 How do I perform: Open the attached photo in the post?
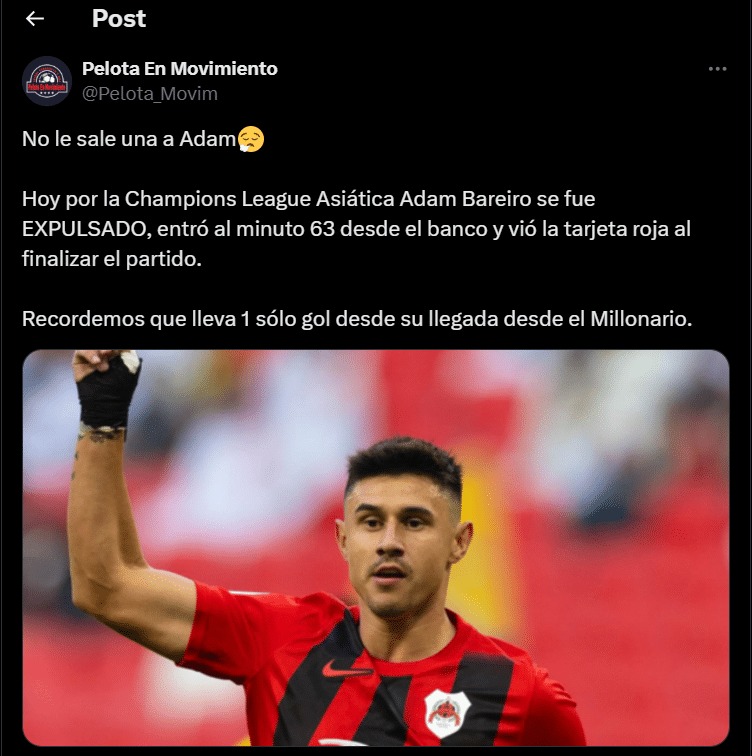376,548
